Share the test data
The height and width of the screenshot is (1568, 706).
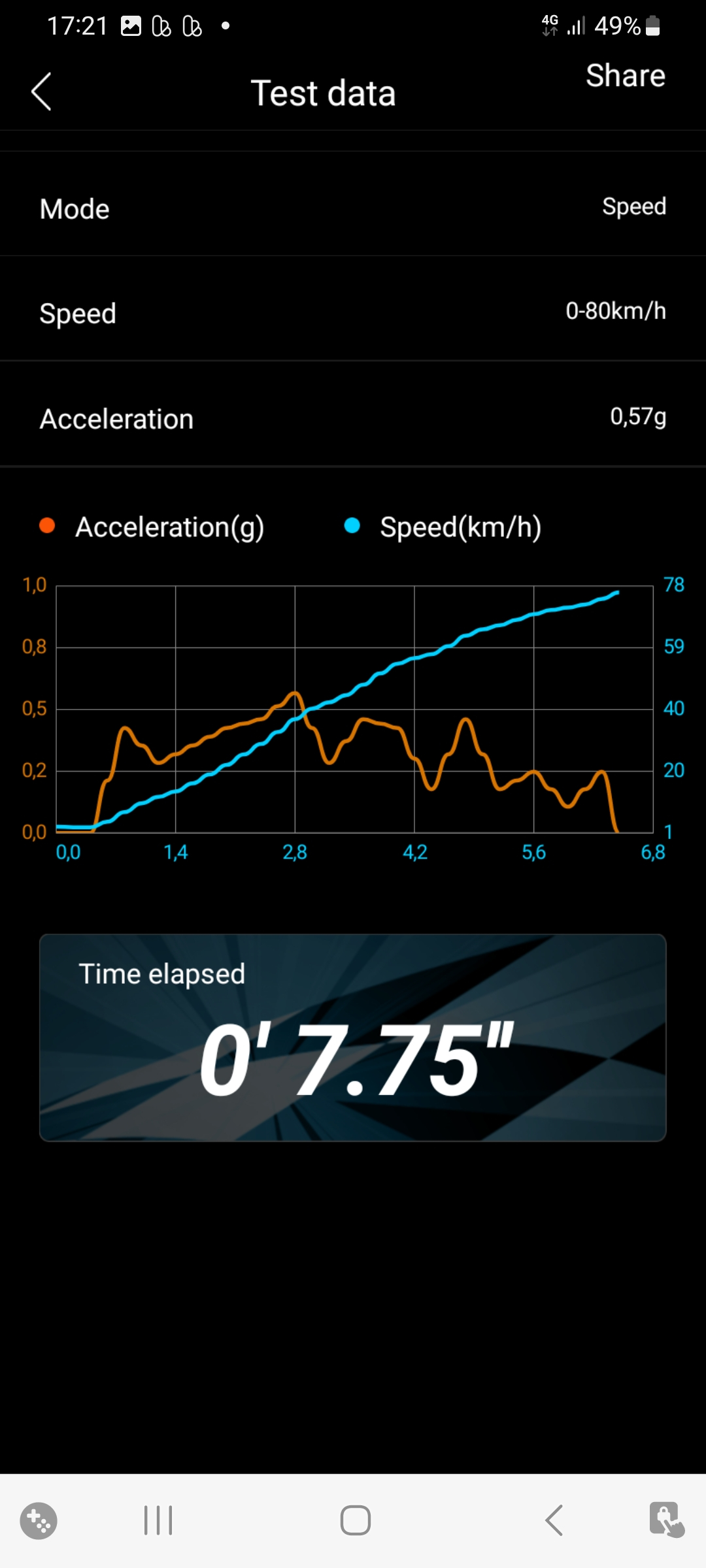(x=625, y=76)
